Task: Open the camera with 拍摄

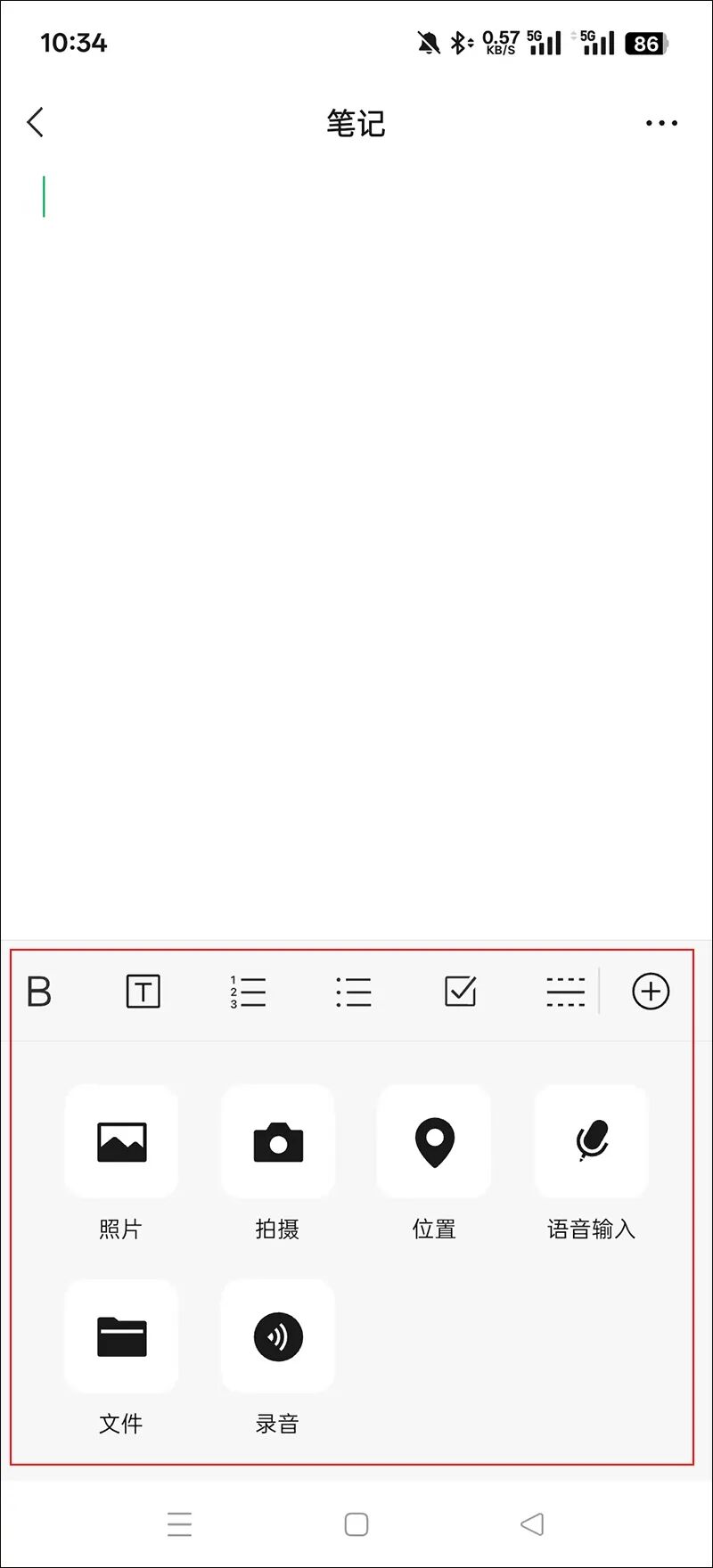Action: (x=278, y=1141)
